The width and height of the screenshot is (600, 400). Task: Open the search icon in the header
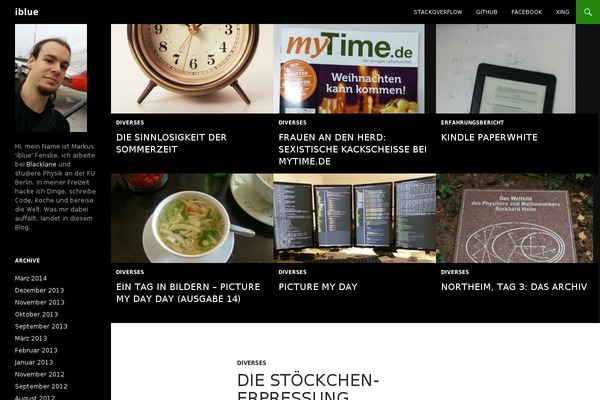point(587,11)
